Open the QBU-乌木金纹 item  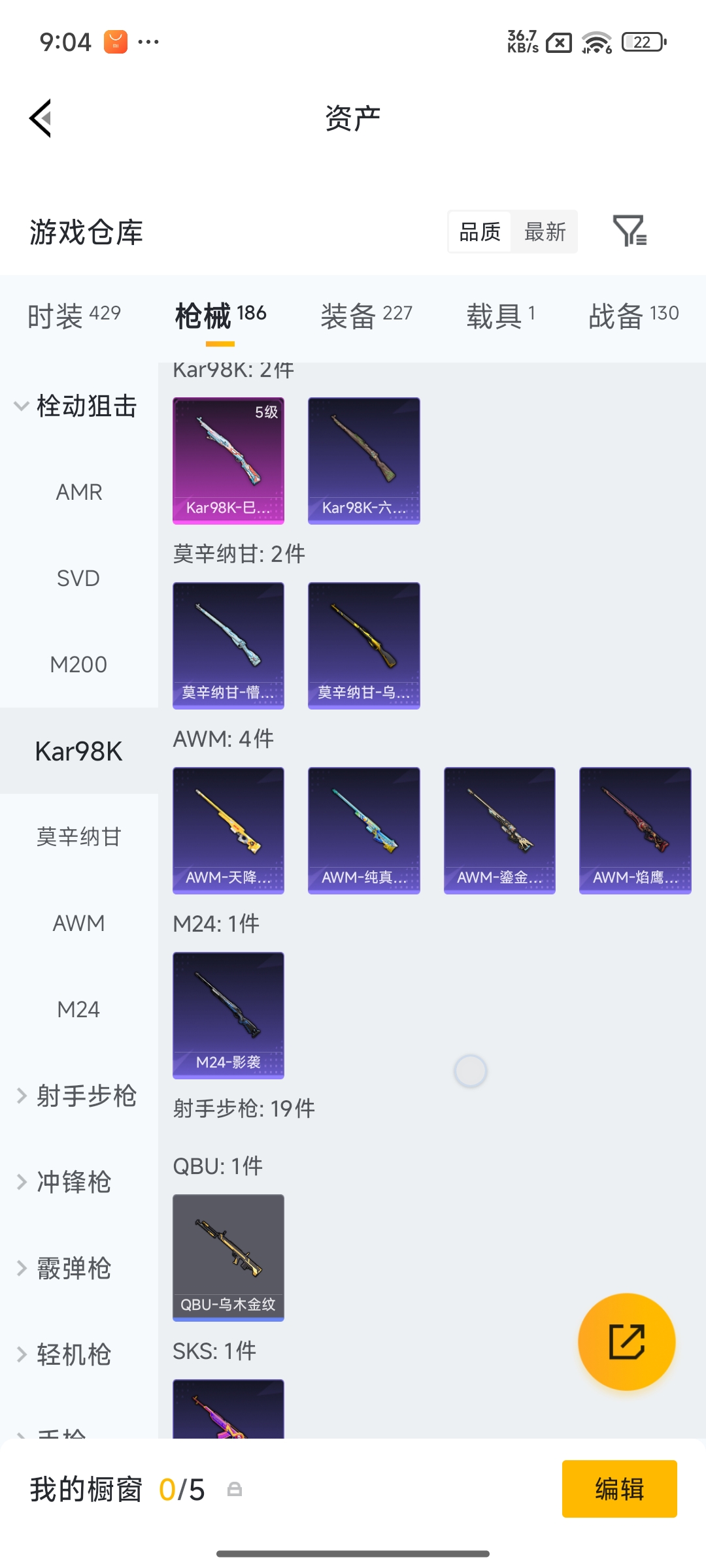coord(228,1257)
